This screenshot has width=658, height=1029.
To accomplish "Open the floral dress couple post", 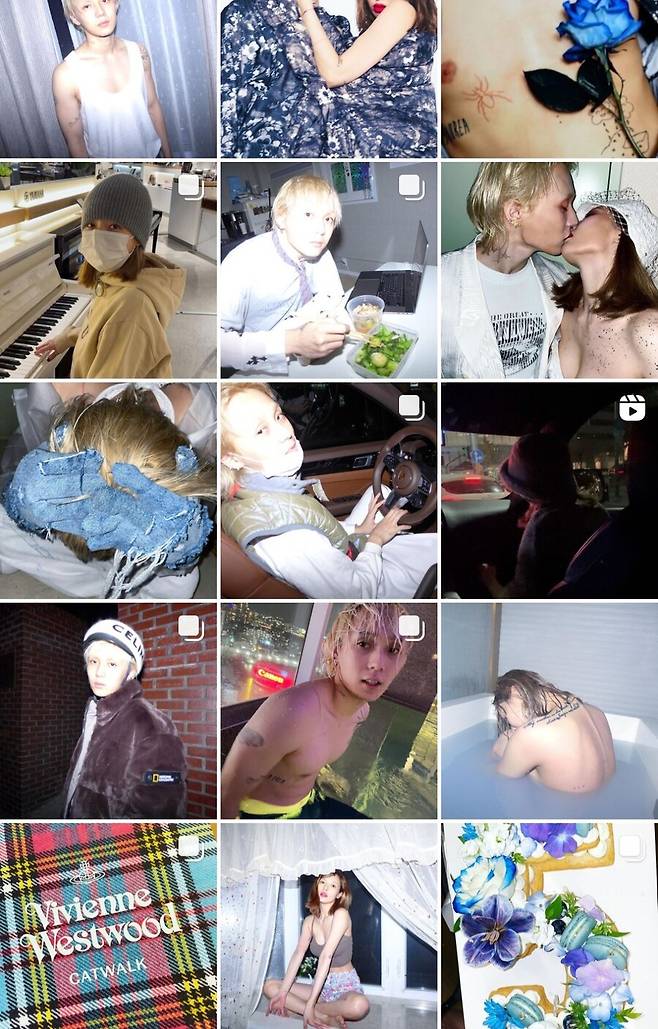I will 329,78.
